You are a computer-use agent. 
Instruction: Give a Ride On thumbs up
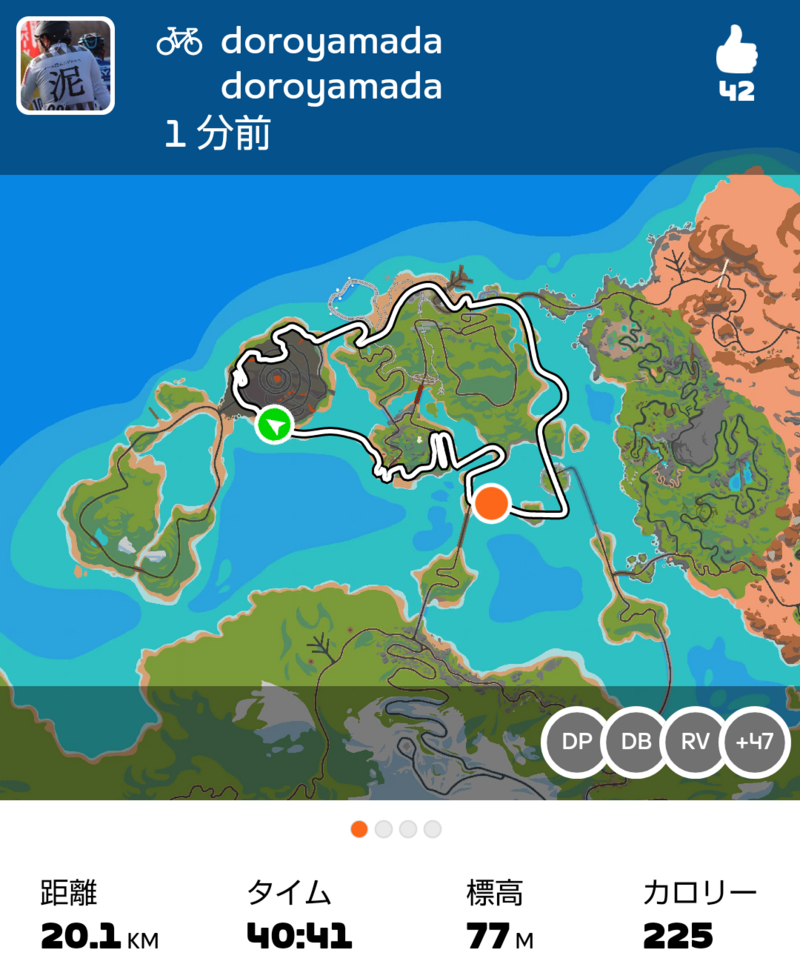tap(736, 51)
